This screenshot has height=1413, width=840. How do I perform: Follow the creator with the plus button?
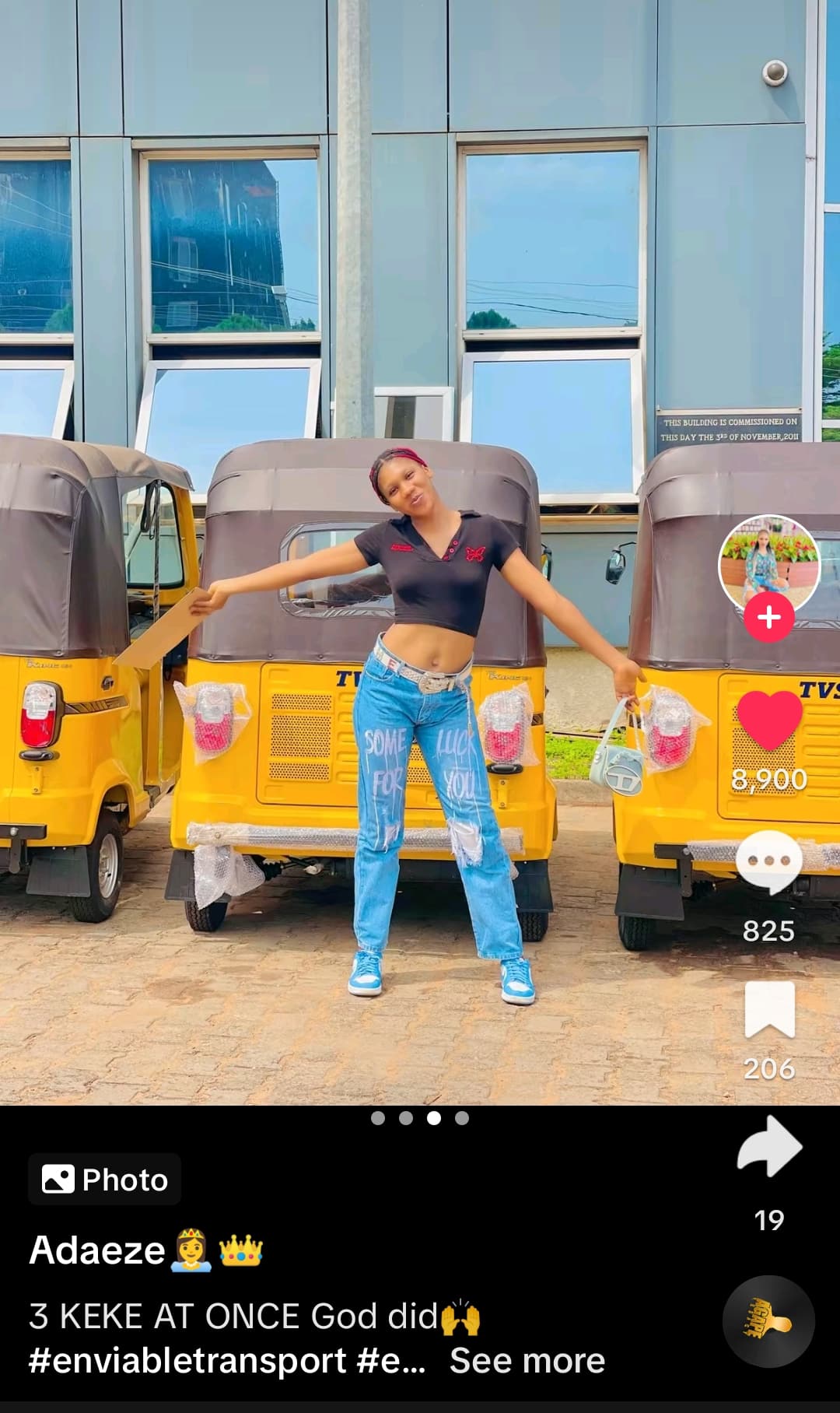[x=768, y=618]
